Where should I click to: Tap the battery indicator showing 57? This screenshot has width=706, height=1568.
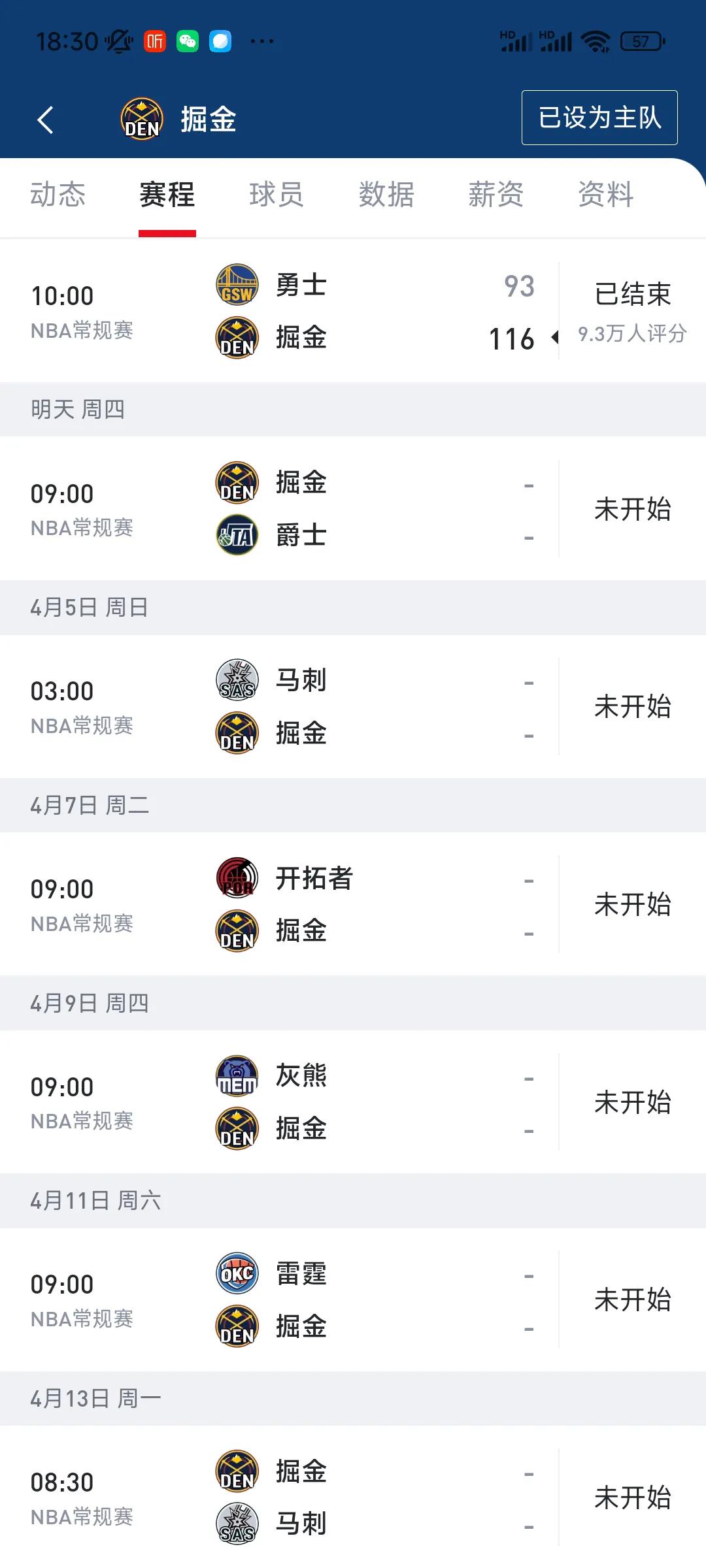pyautogui.click(x=640, y=41)
